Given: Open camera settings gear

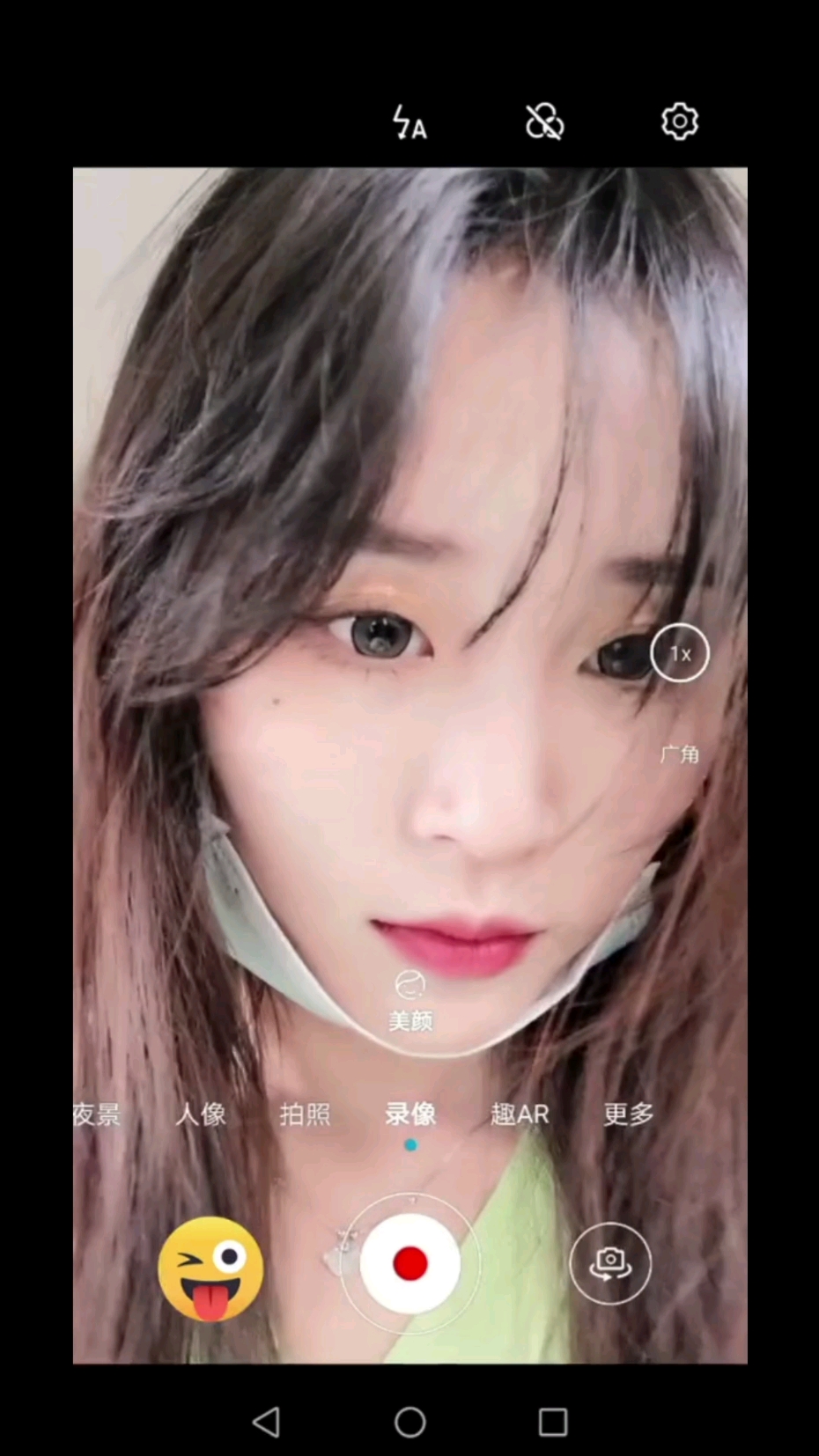Looking at the screenshot, I should (x=679, y=121).
